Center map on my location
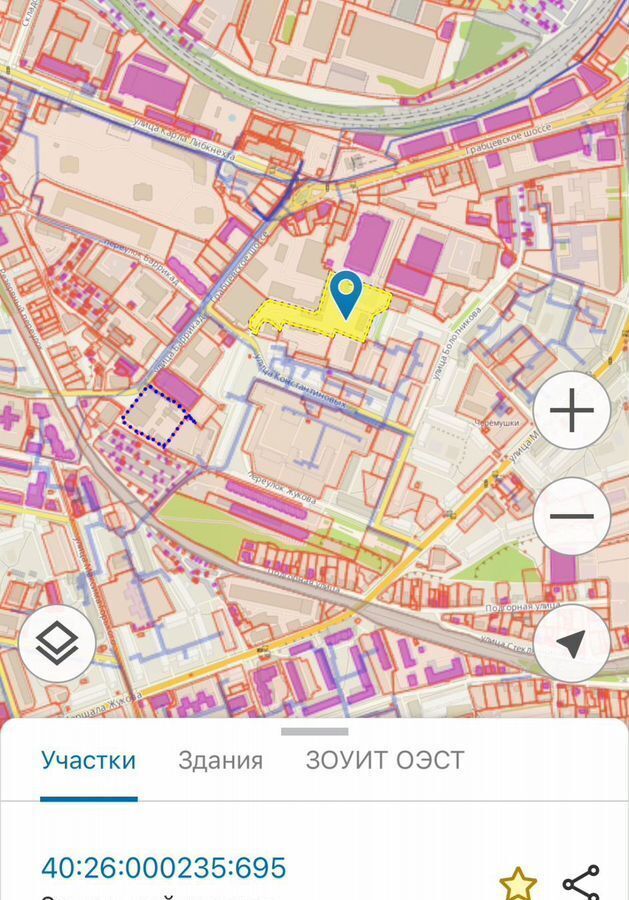 571,644
